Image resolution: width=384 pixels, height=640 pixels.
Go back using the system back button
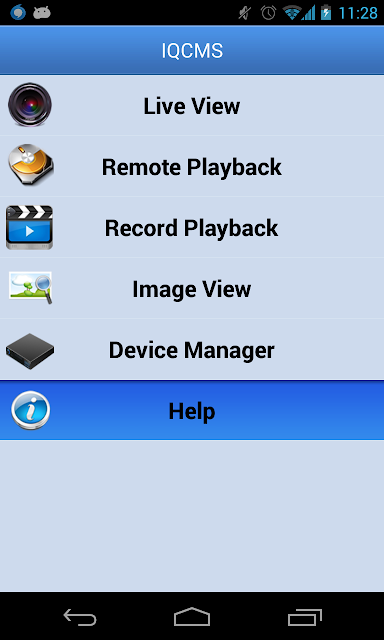point(80,616)
